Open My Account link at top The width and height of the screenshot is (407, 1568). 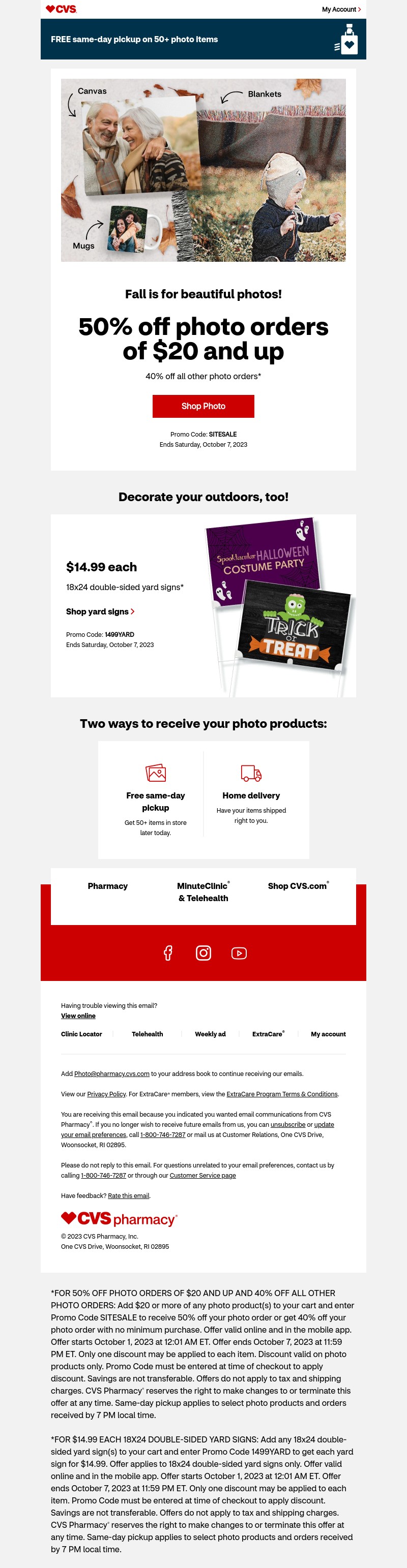click(340, 9)
